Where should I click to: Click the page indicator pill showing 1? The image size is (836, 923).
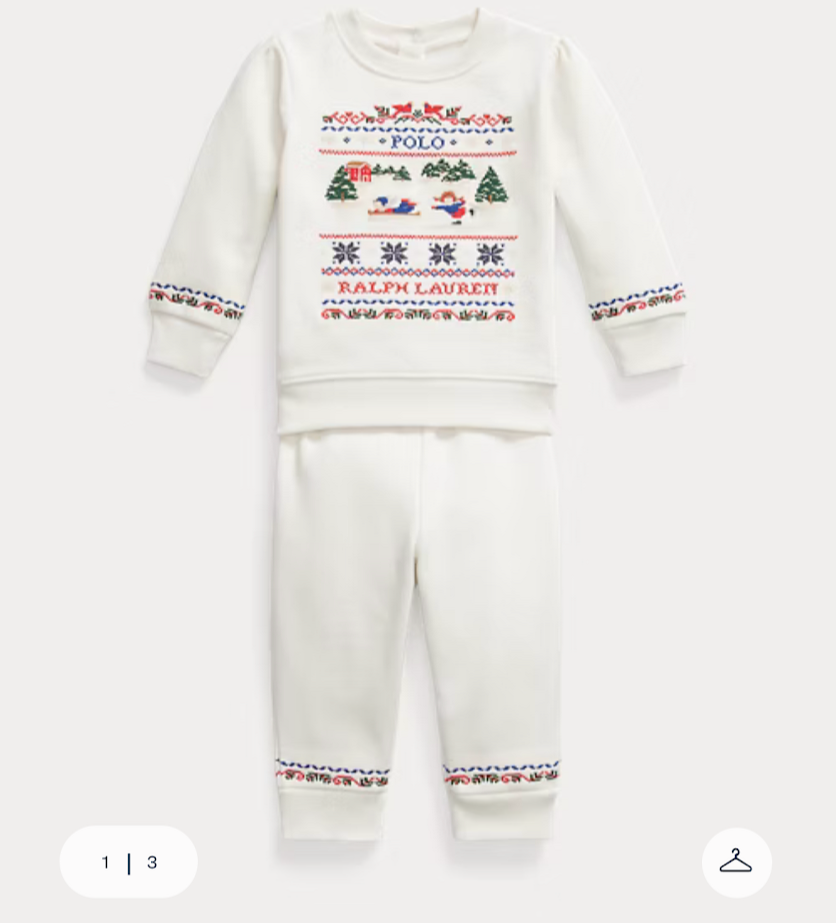tap(105, 861)
